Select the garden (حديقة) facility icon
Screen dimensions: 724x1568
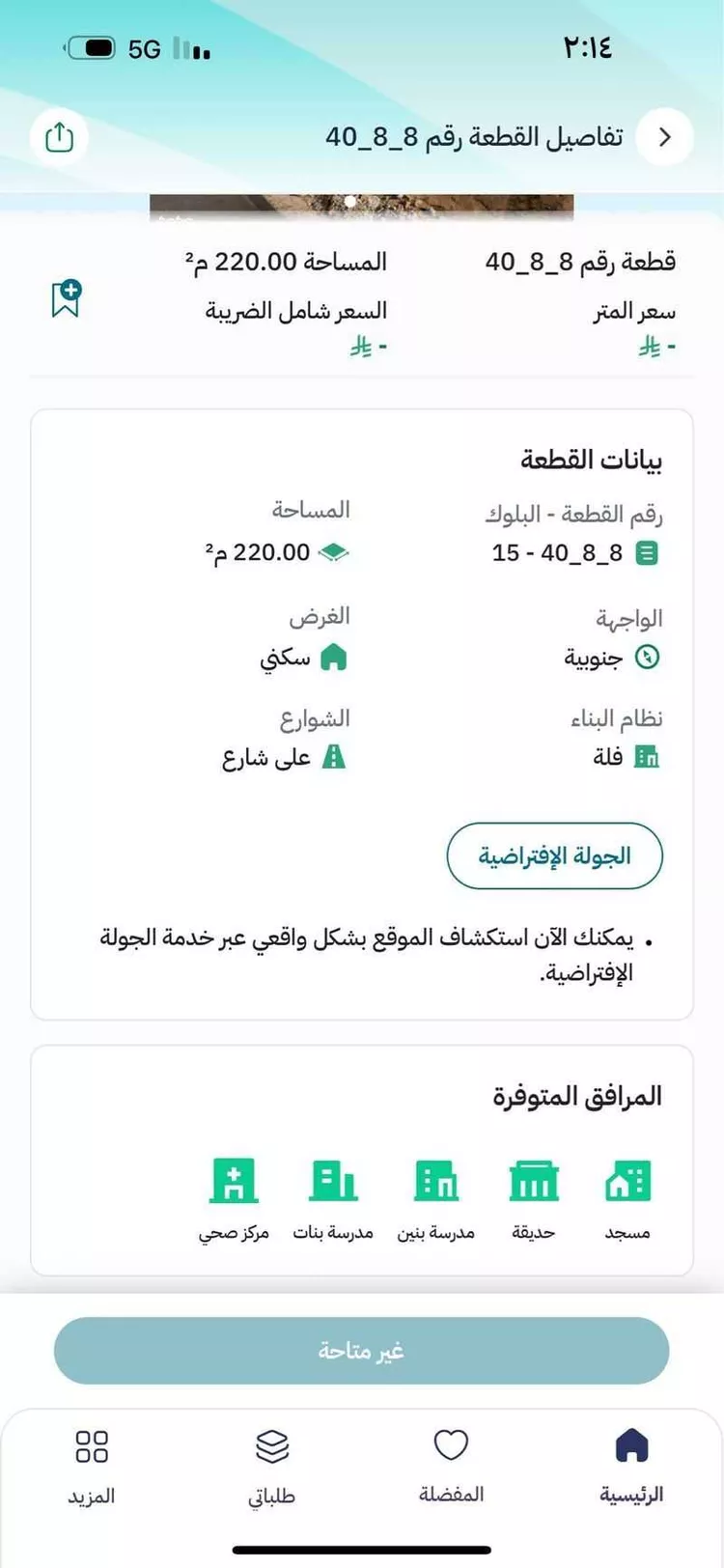coord(534,1178)
